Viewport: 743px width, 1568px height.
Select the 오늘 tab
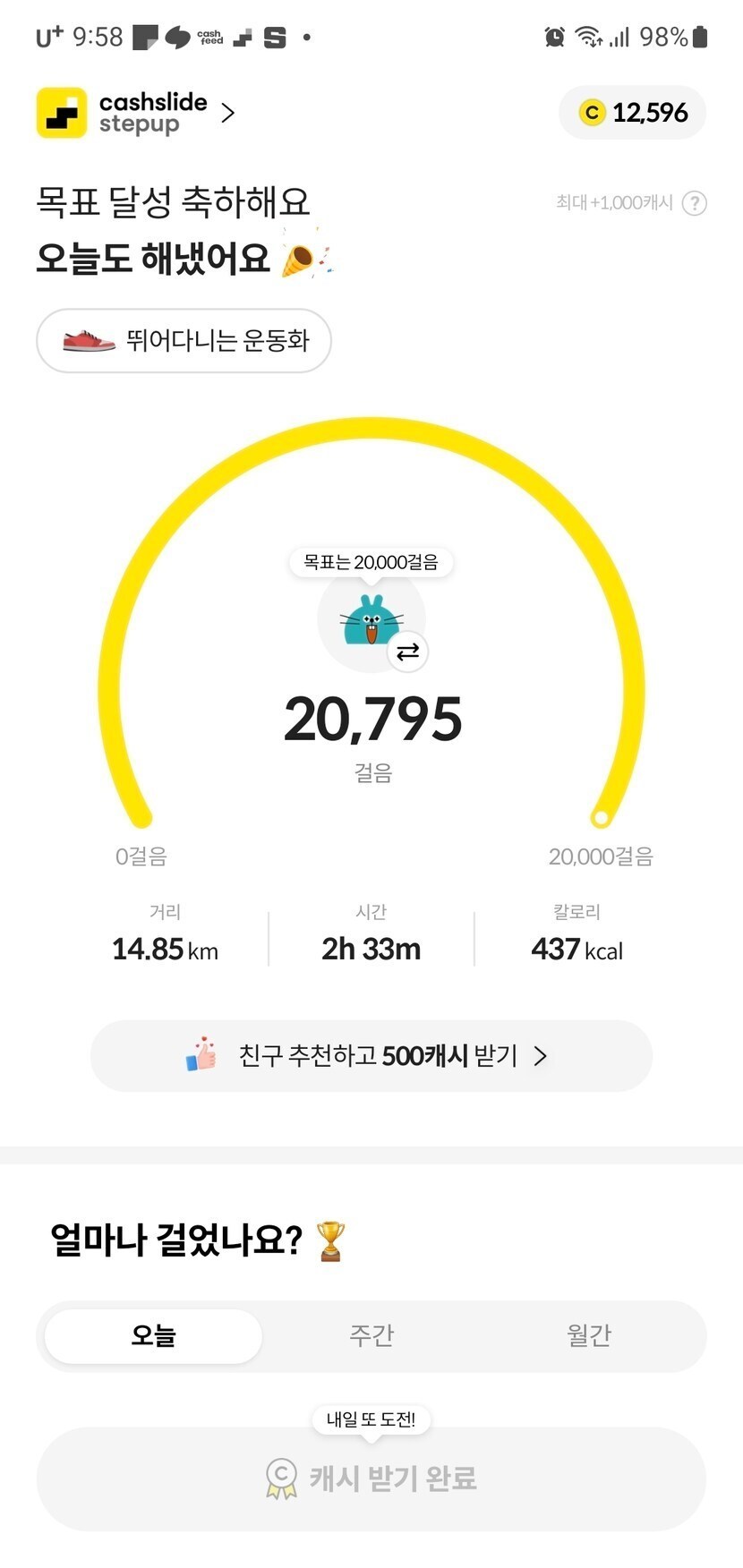(x=153, y=1335)
